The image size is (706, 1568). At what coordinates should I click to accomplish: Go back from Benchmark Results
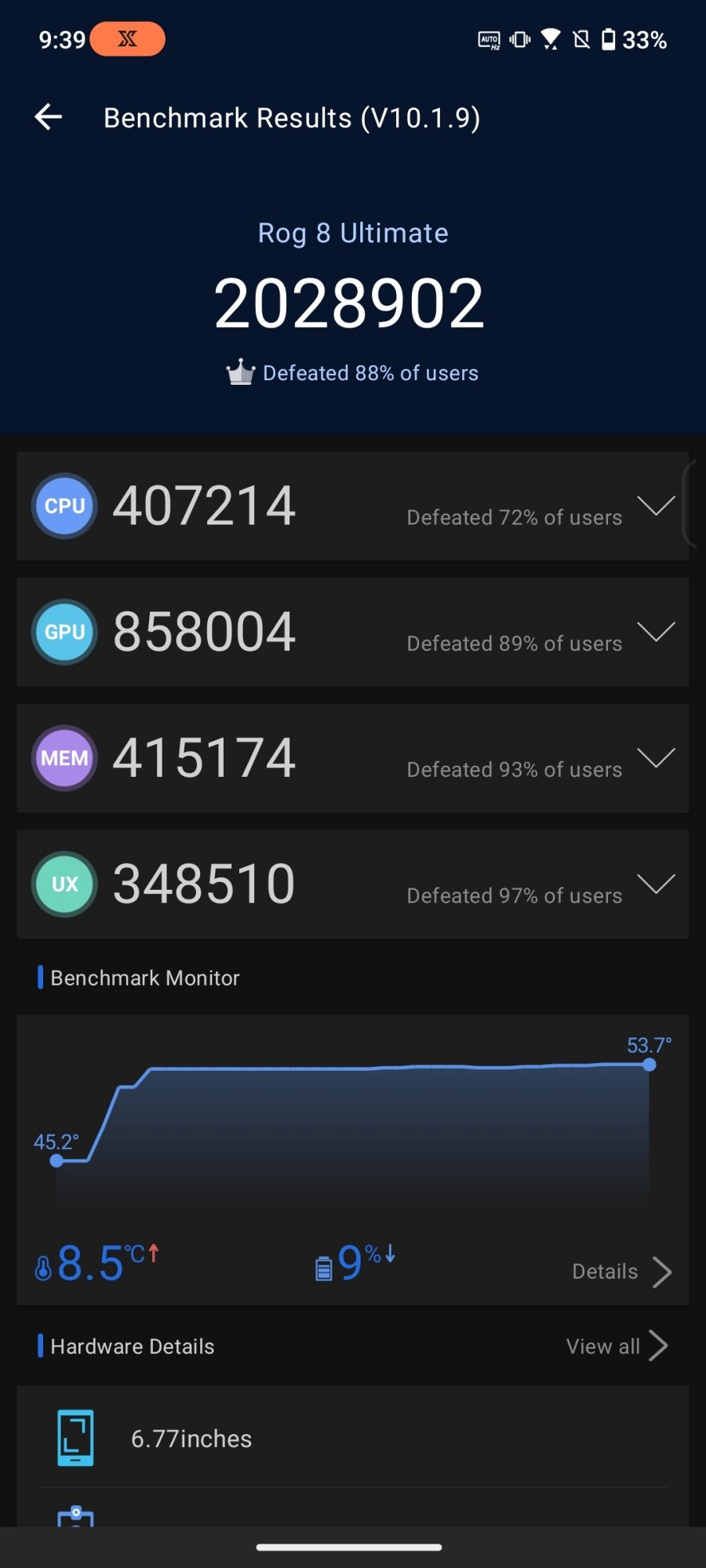(x=49, y=118)
